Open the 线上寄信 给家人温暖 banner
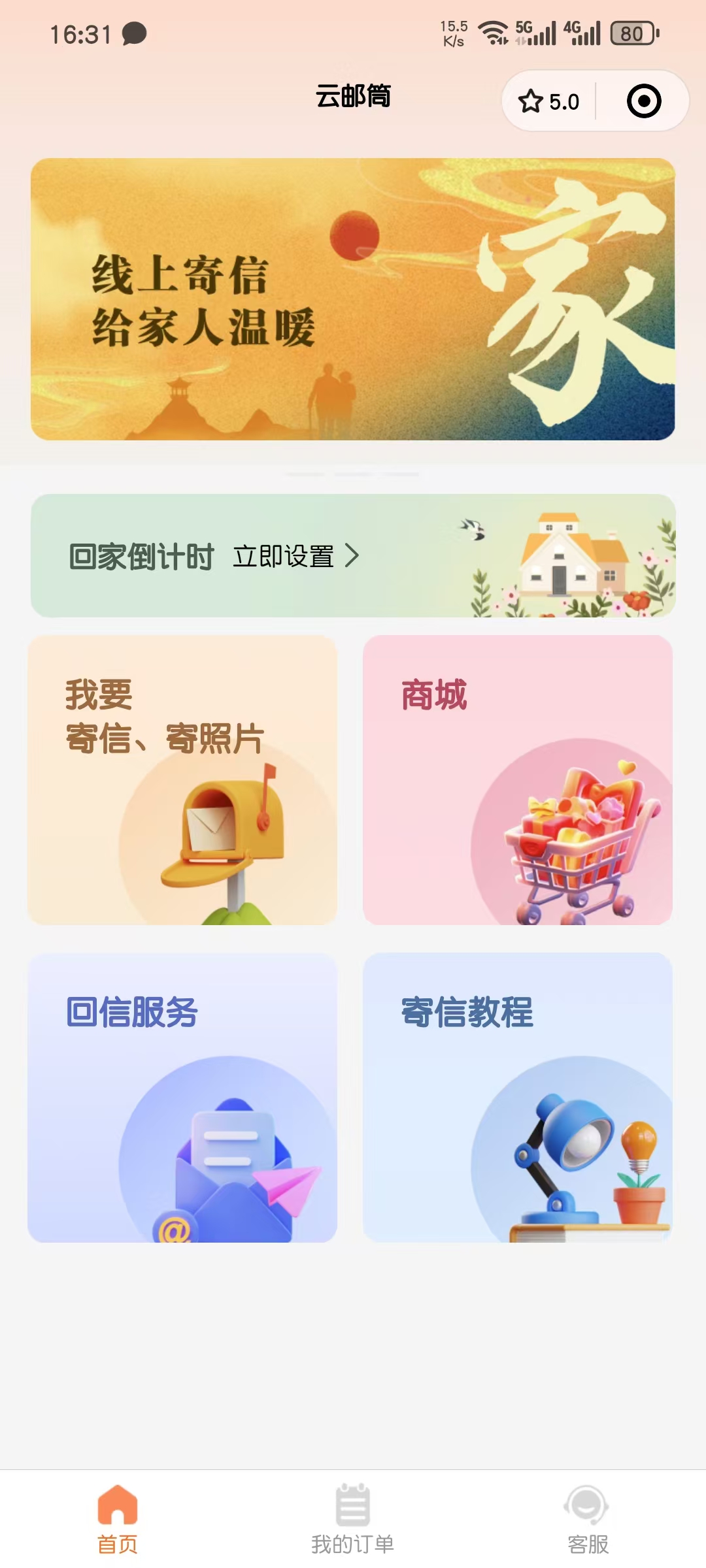Image resolution: width=706 pixels, height=1568 pixels. [352, 299]
